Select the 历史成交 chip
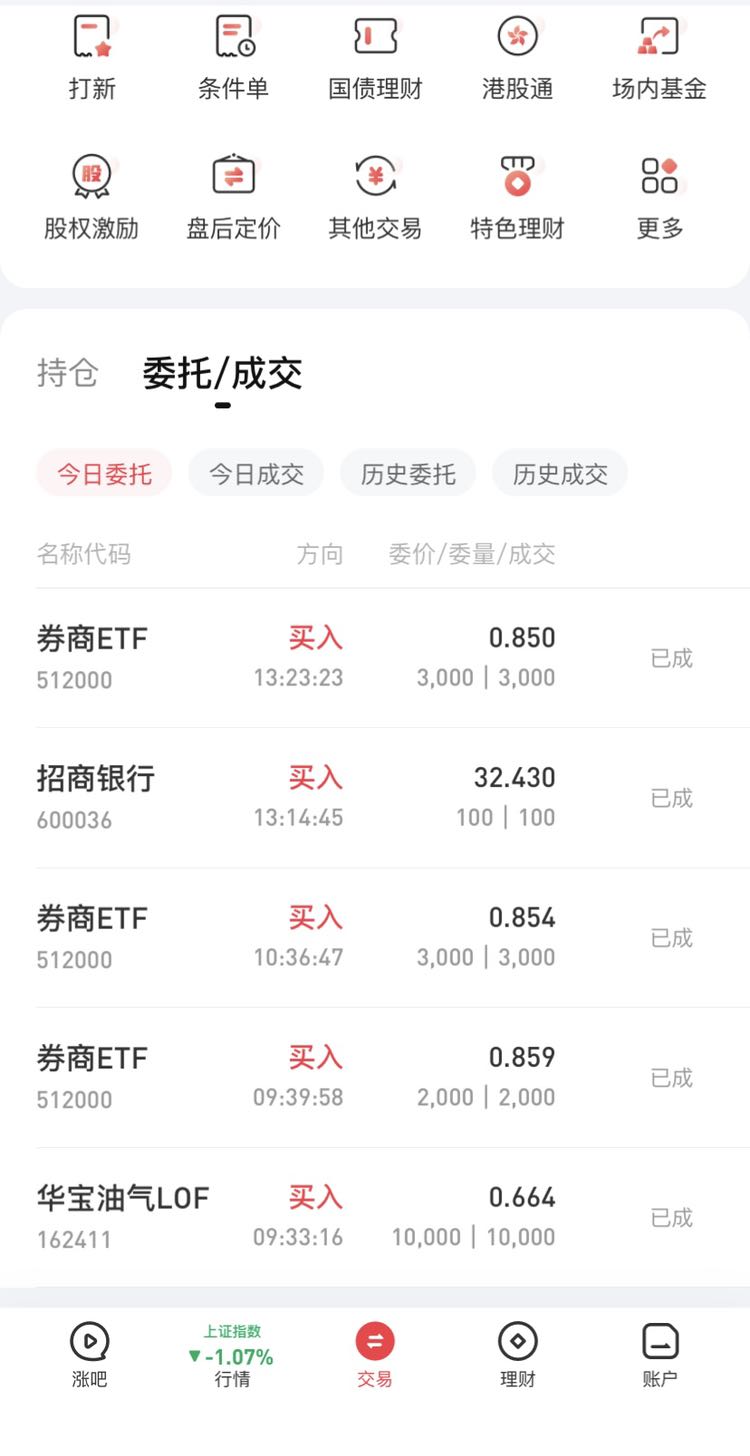The height and width of the screenshot is (1456, 750). pos(560,473)
